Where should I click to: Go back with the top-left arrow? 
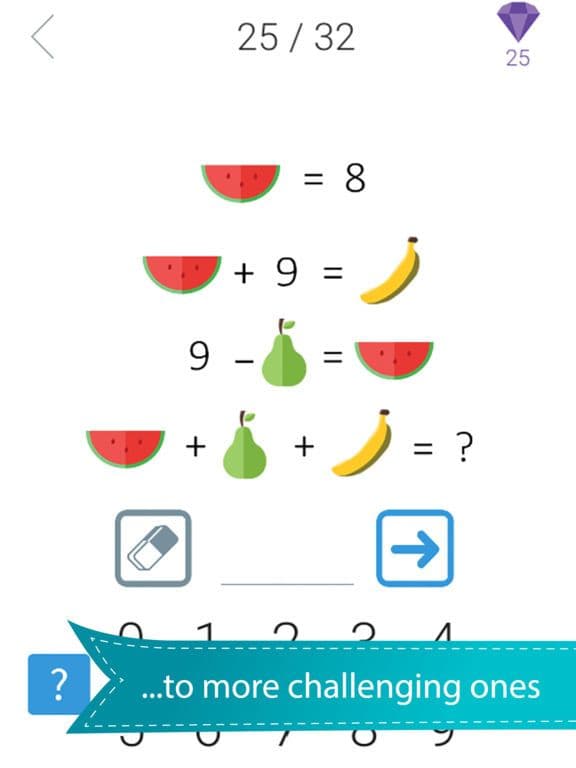coord(43,37)
